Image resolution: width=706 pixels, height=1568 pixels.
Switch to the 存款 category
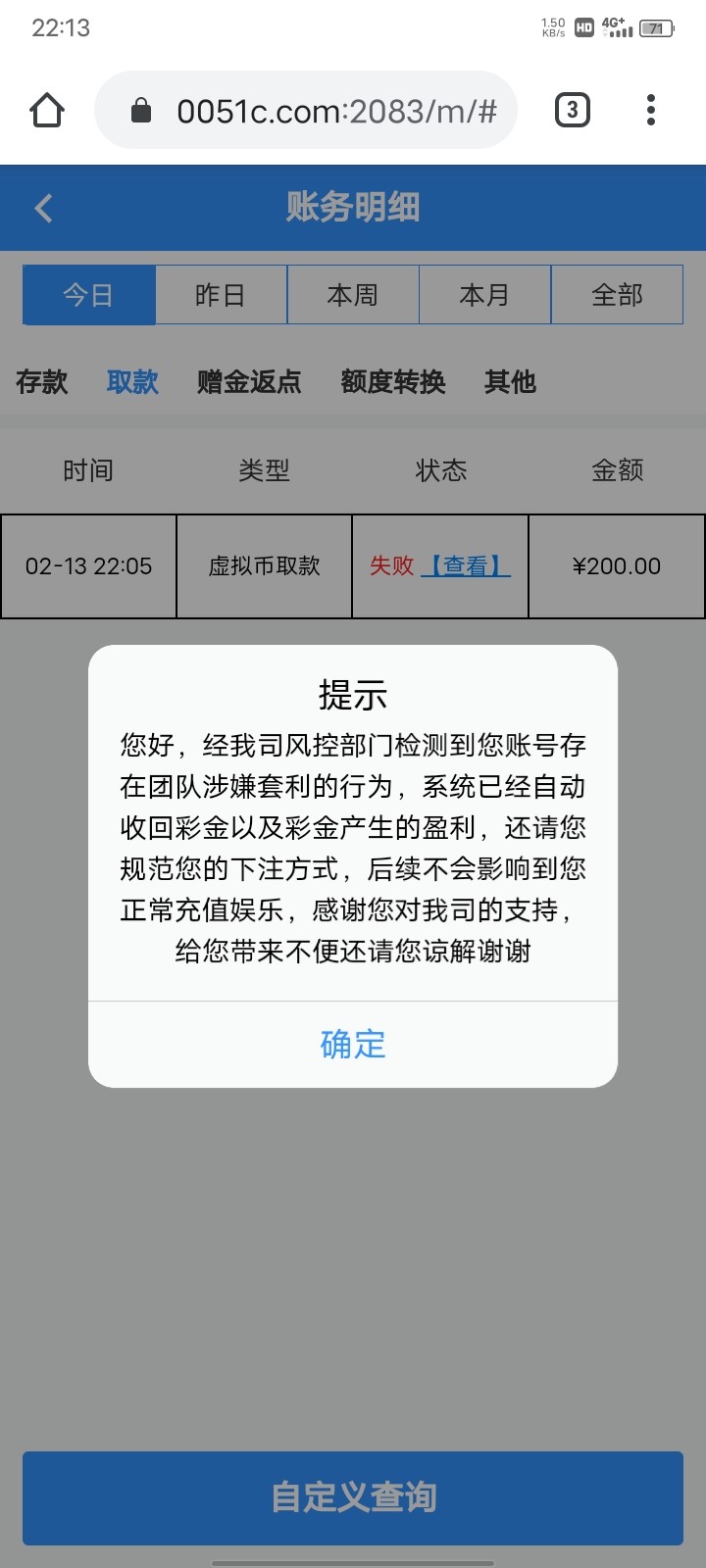pos(42,382)
